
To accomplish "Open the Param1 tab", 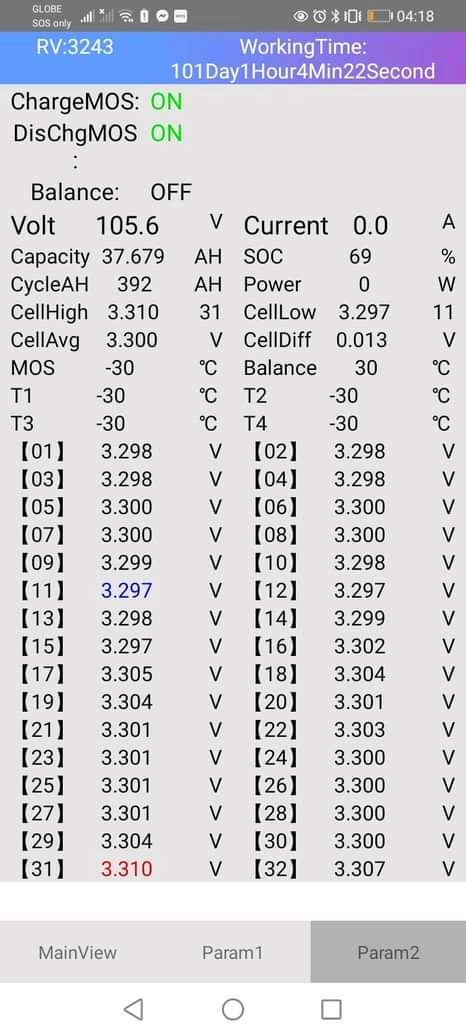I will (x=233, y=952).
